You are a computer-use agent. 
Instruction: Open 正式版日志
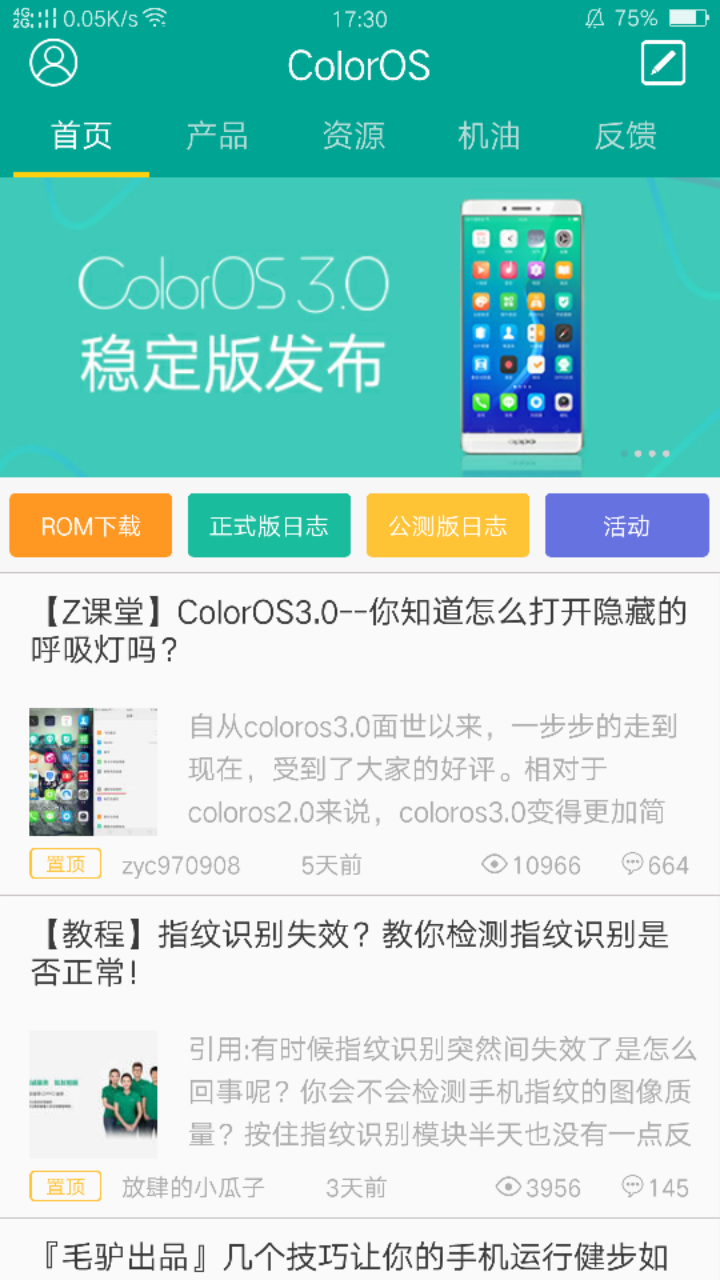pyautogui.click(x=269, y=526)
